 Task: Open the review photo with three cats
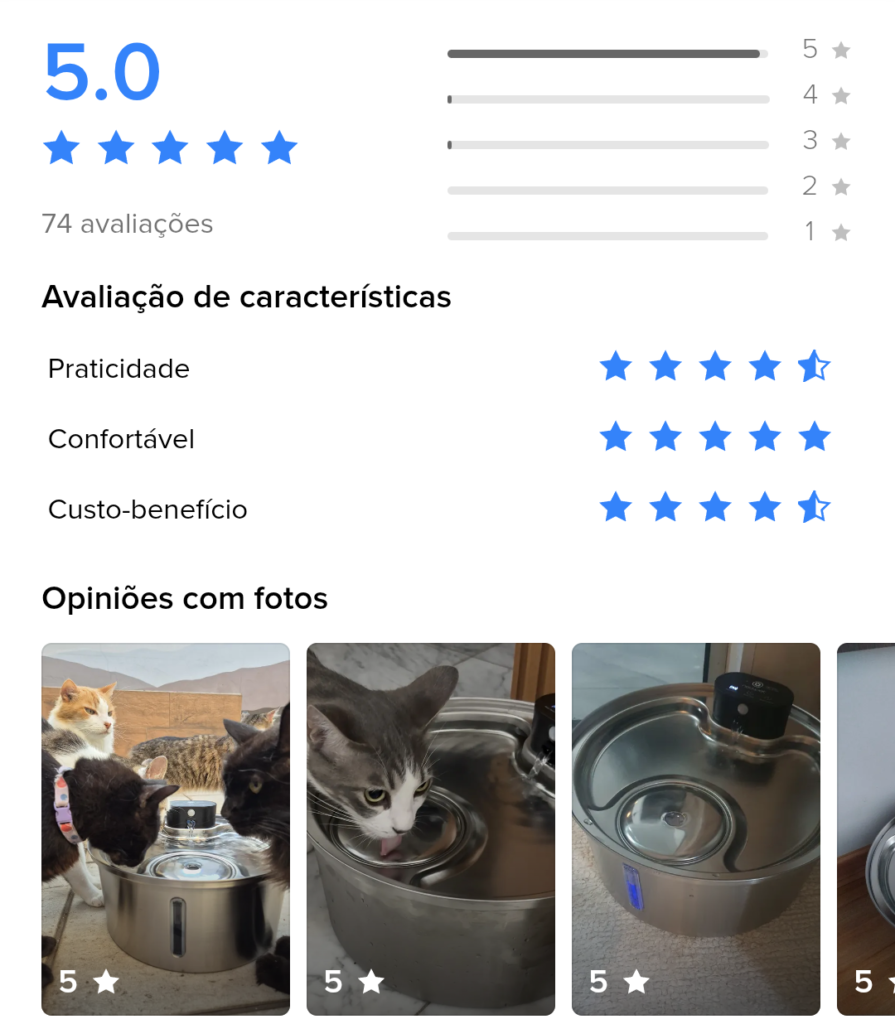point(165,828)
